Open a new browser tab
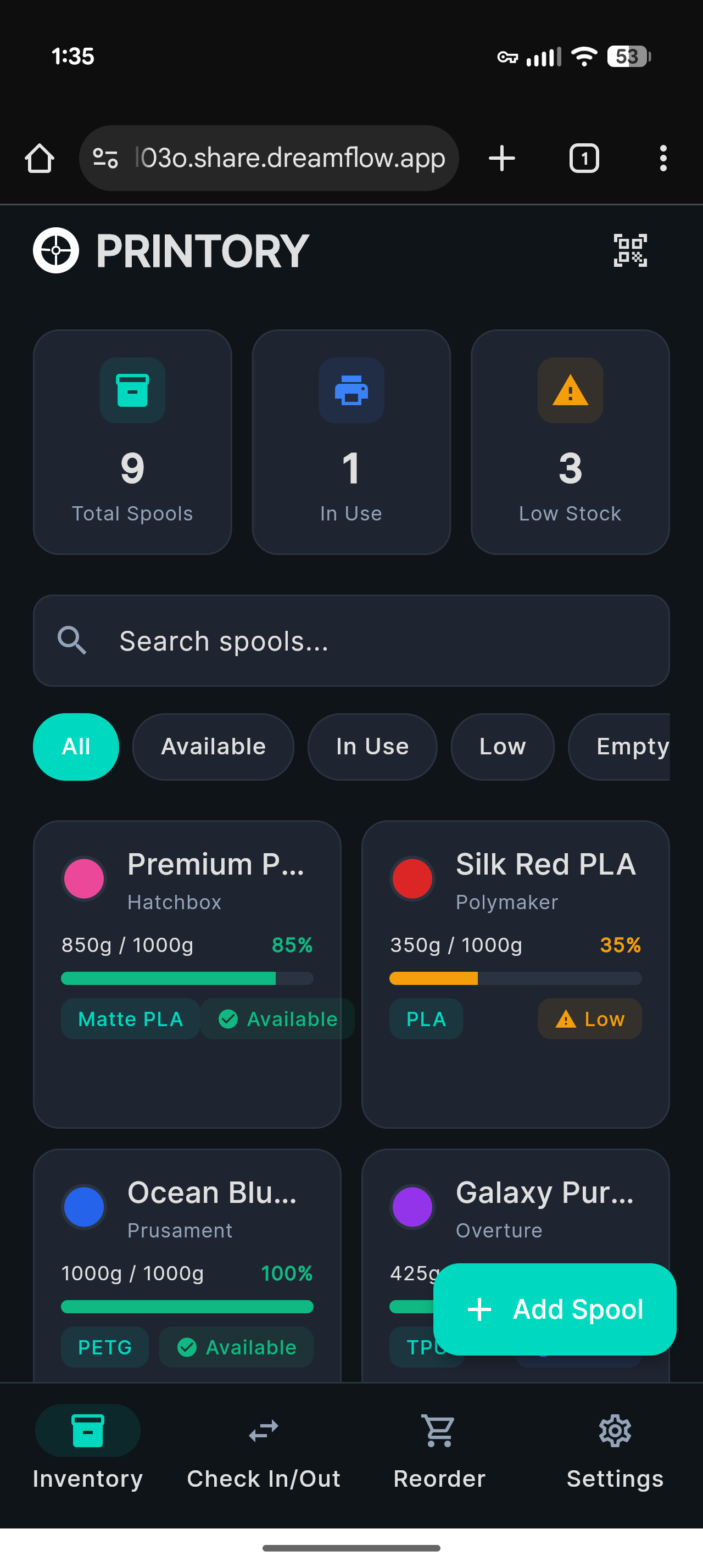This screenshot has height=1568, width=703. (501, 158)
